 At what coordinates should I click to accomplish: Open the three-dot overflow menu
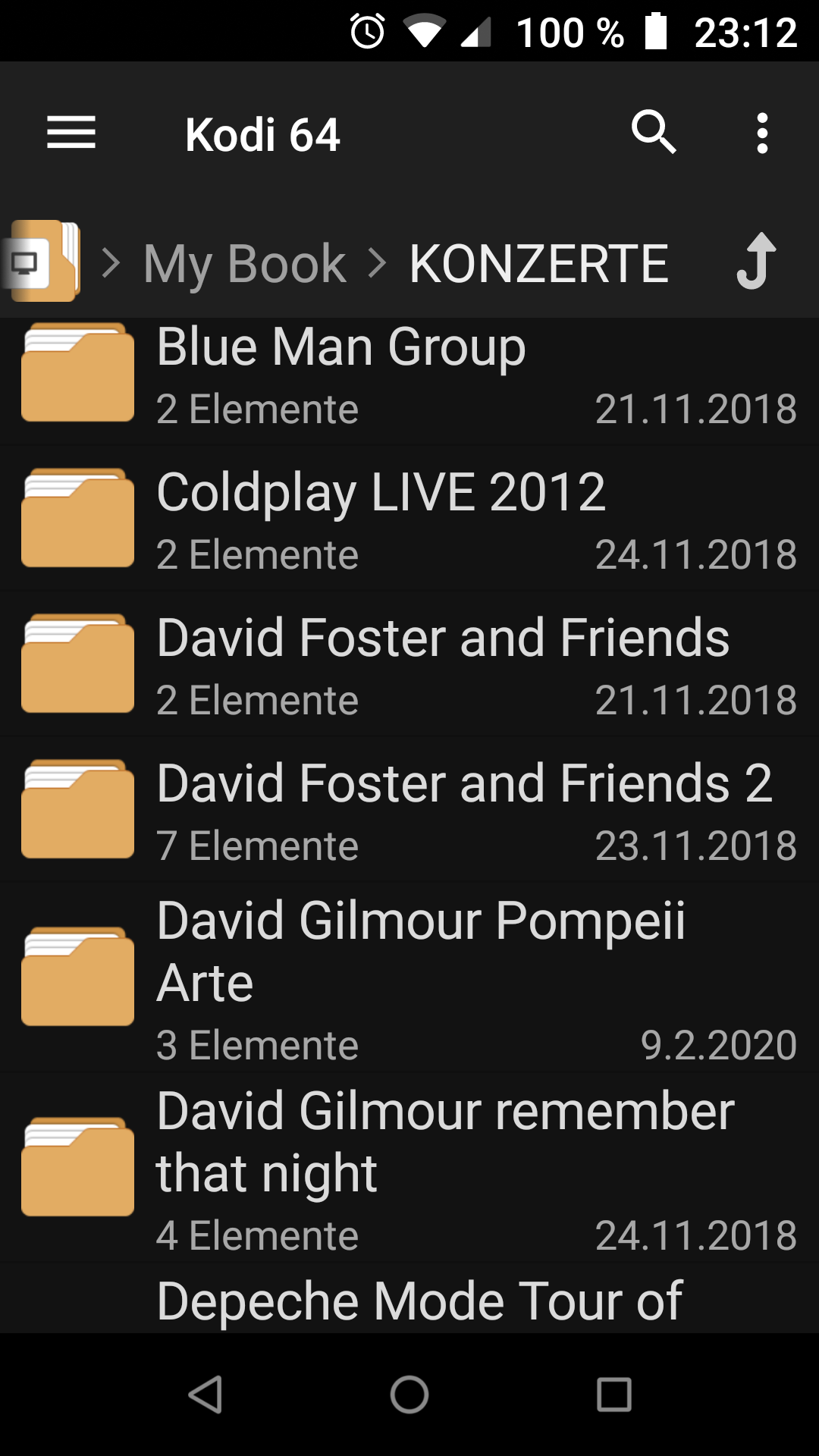[762, 133]
